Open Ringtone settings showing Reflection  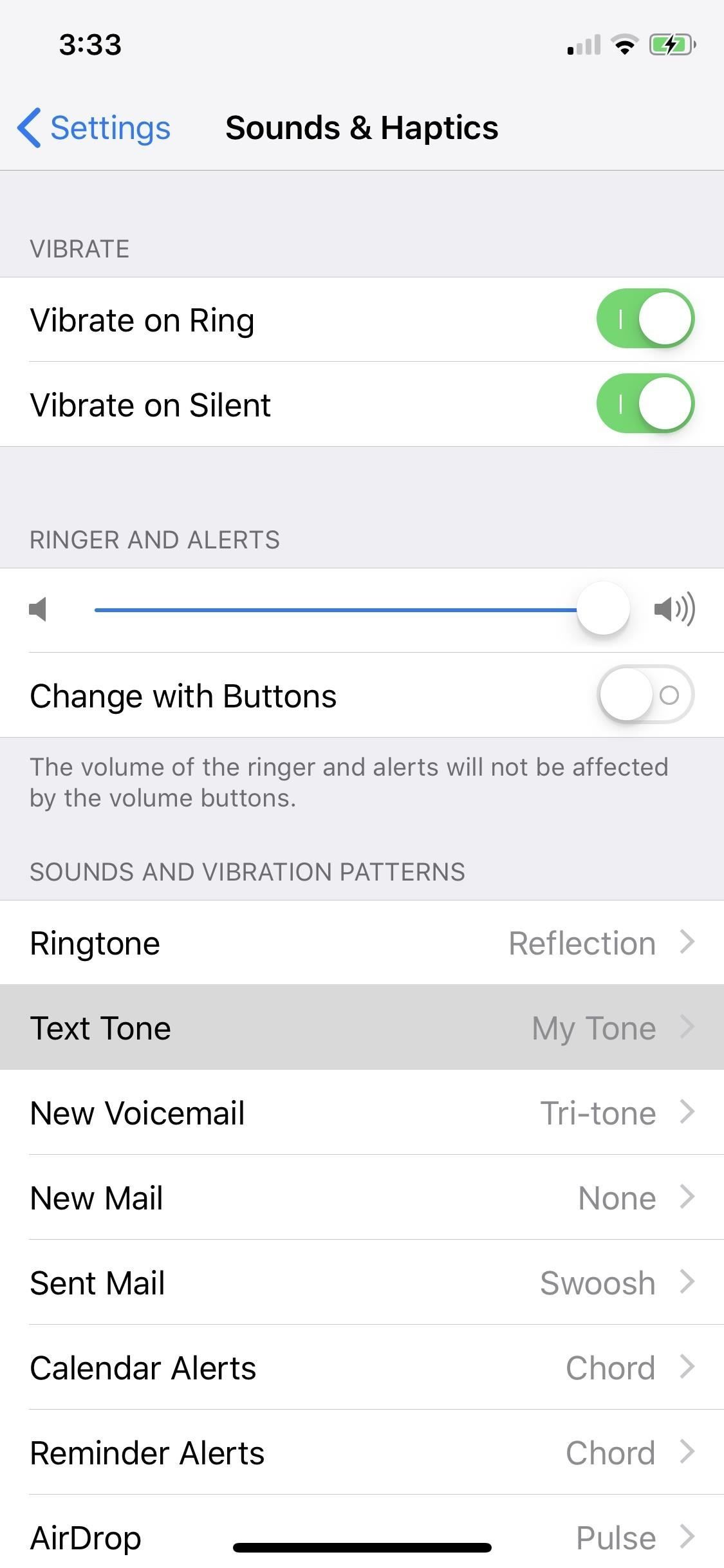point(362,942)
